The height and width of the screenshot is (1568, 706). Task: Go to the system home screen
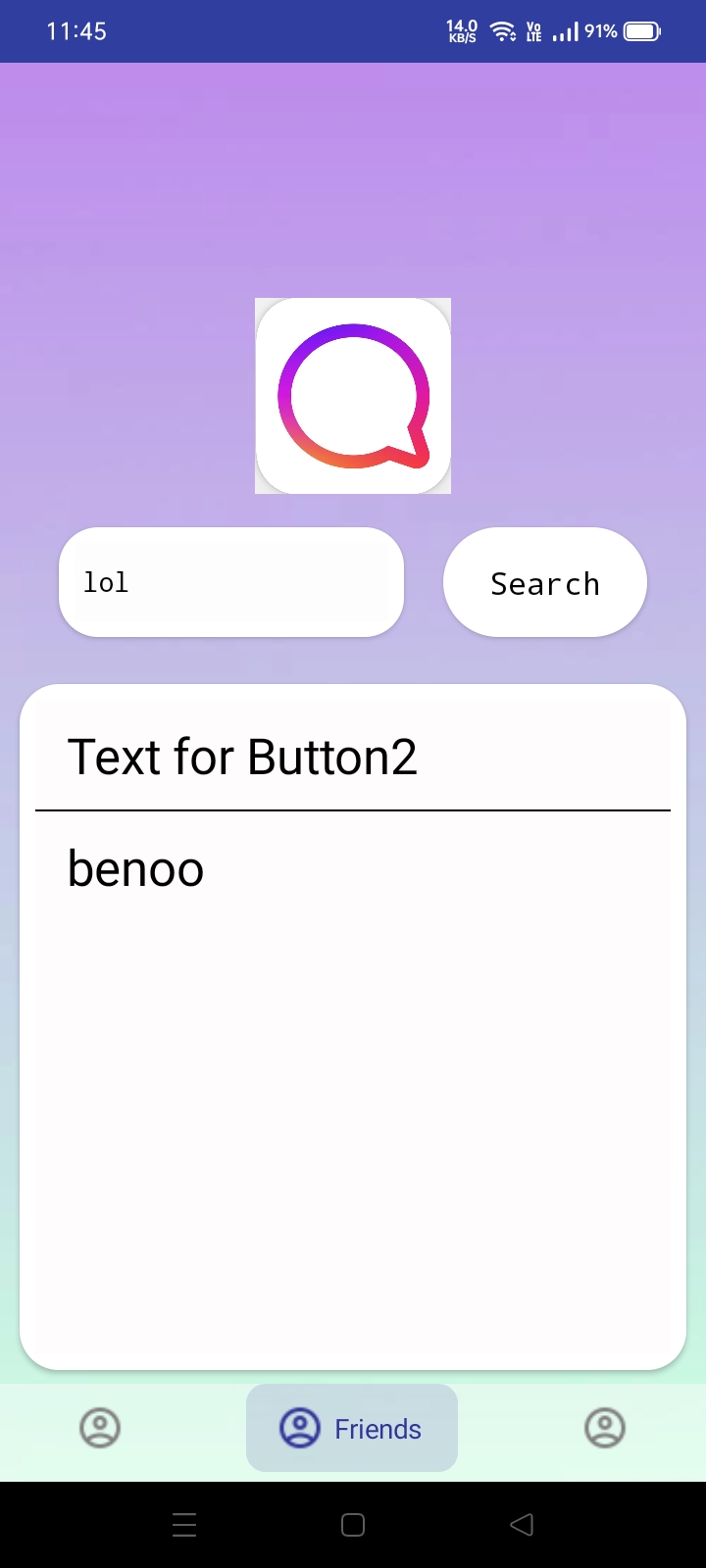point(353,1525)
